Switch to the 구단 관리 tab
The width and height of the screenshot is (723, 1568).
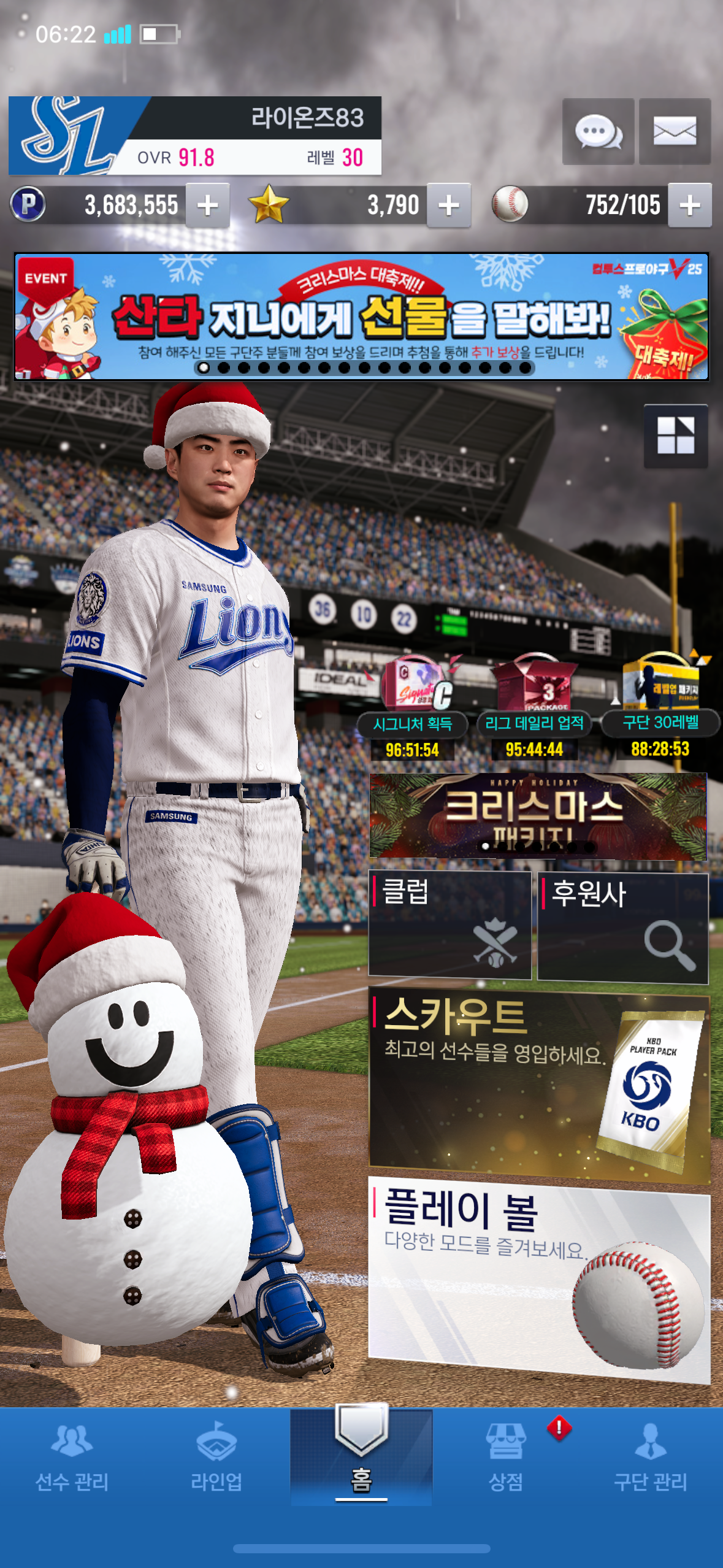651,1461
